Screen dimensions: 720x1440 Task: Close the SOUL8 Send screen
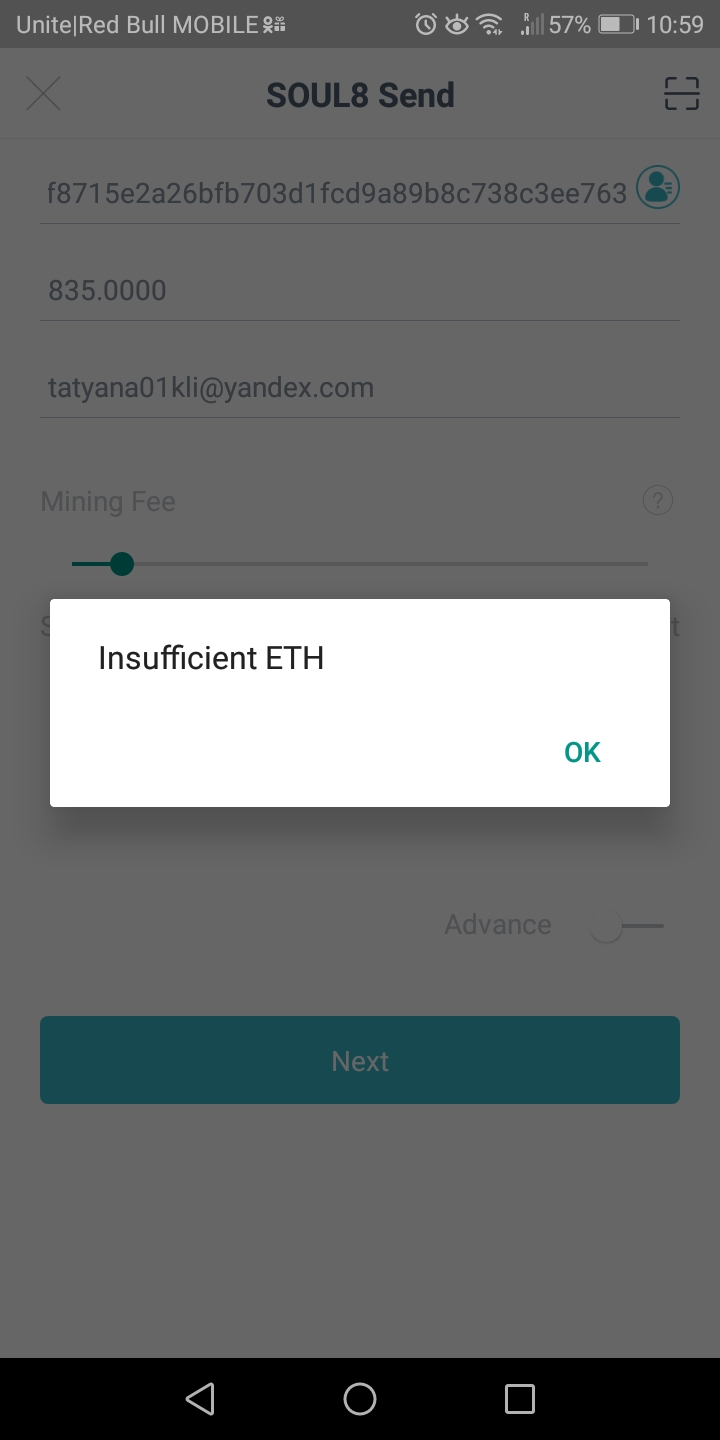[x=43, y=95]
